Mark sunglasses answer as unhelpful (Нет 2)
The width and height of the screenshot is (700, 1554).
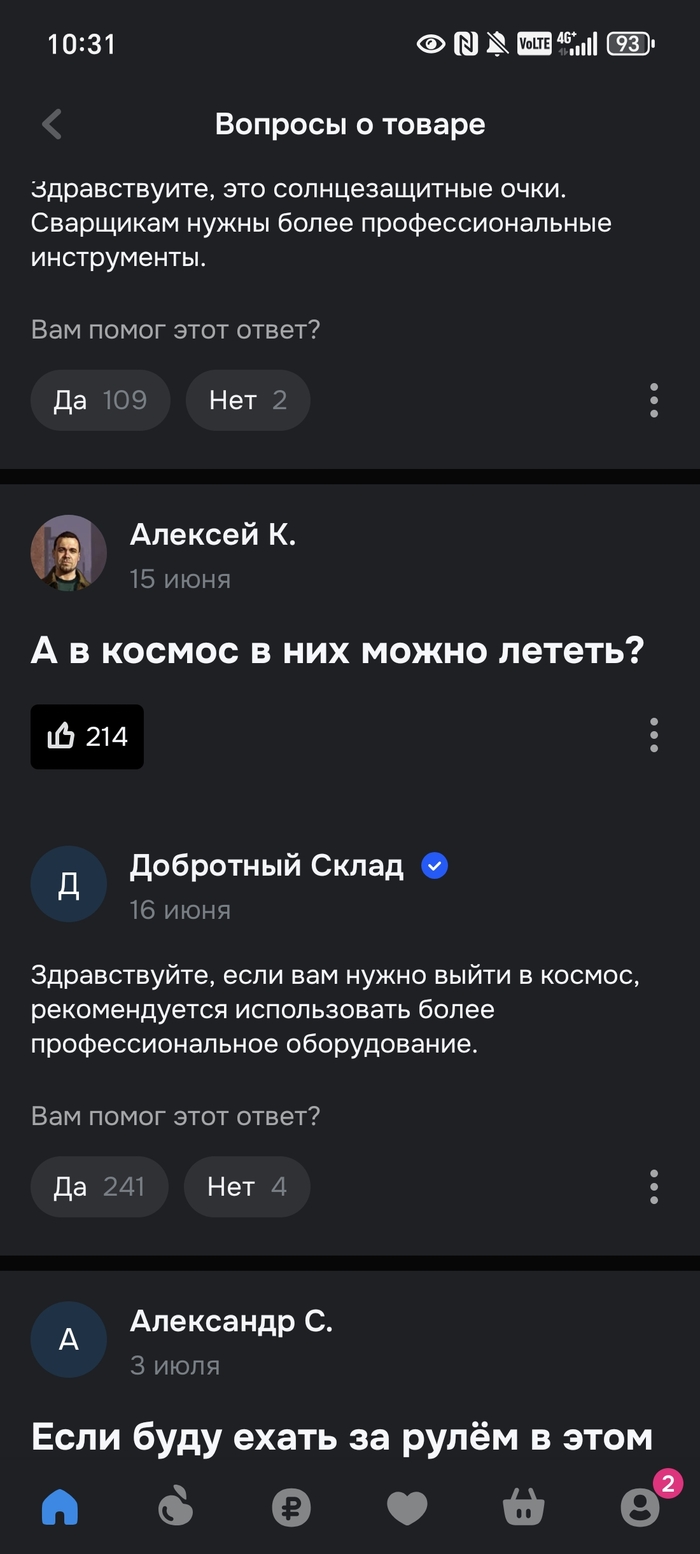click(x=247, y=401)
